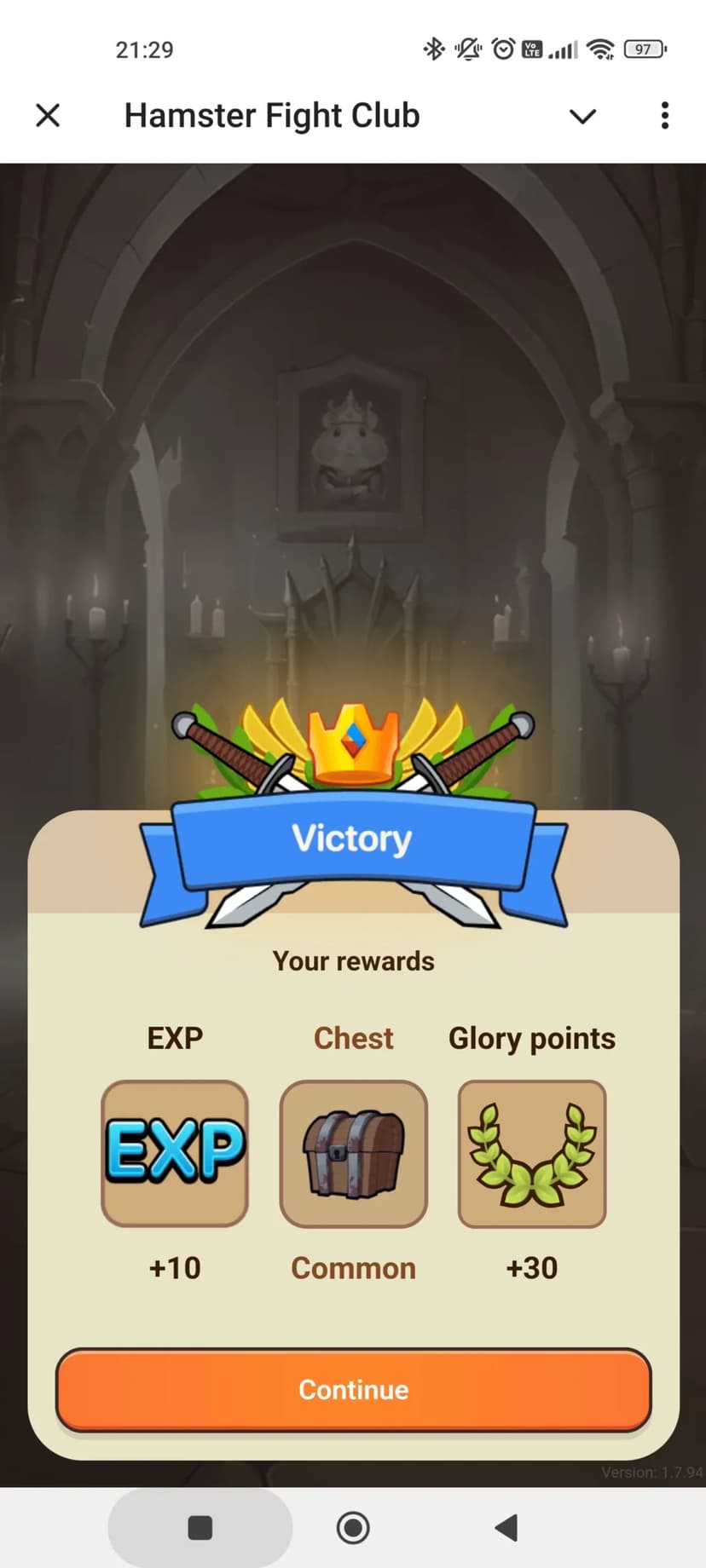Tap Continue to collect rewards

tap(353, 1390)
